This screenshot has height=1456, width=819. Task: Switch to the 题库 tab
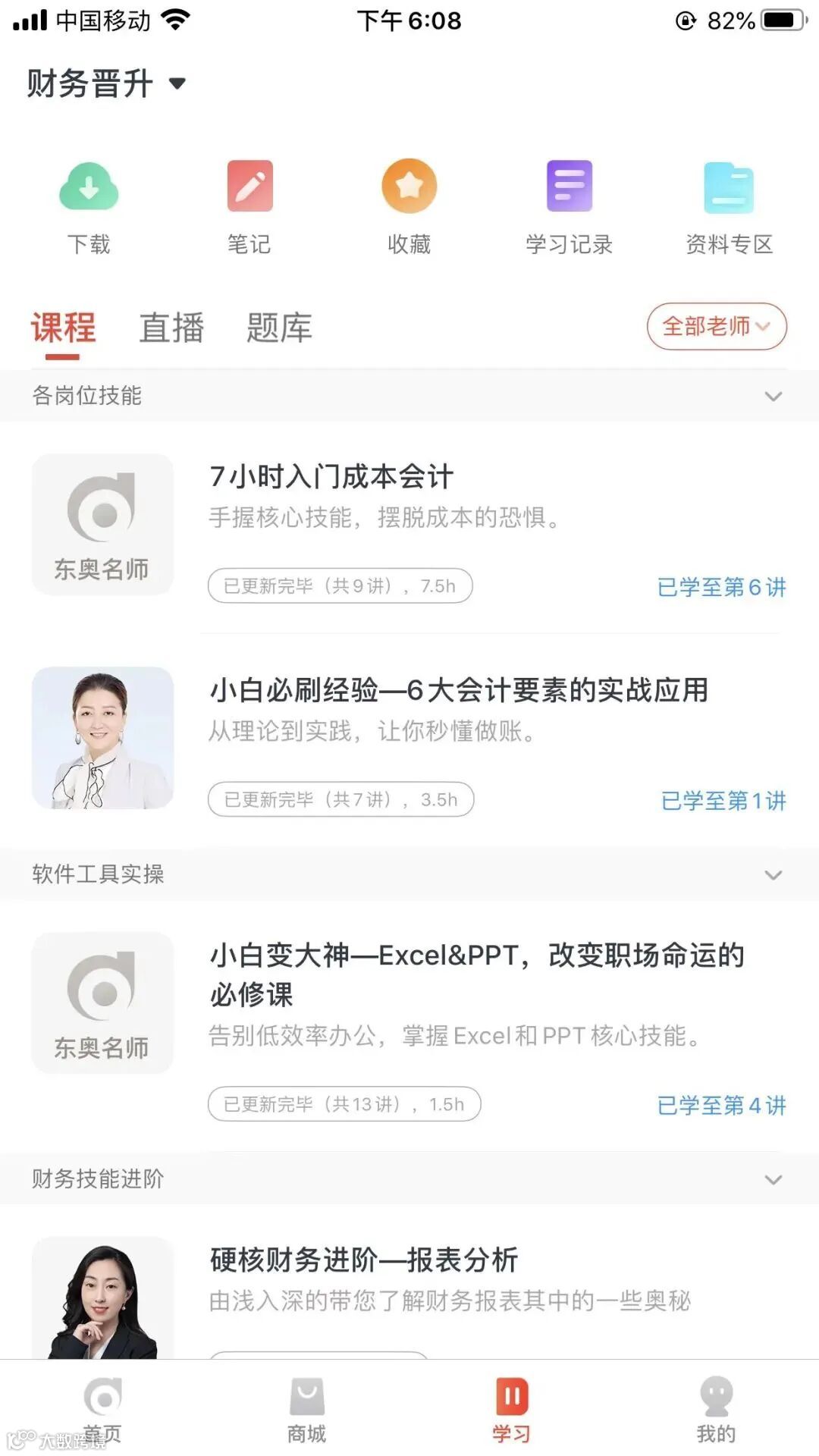tap(279, 328)
